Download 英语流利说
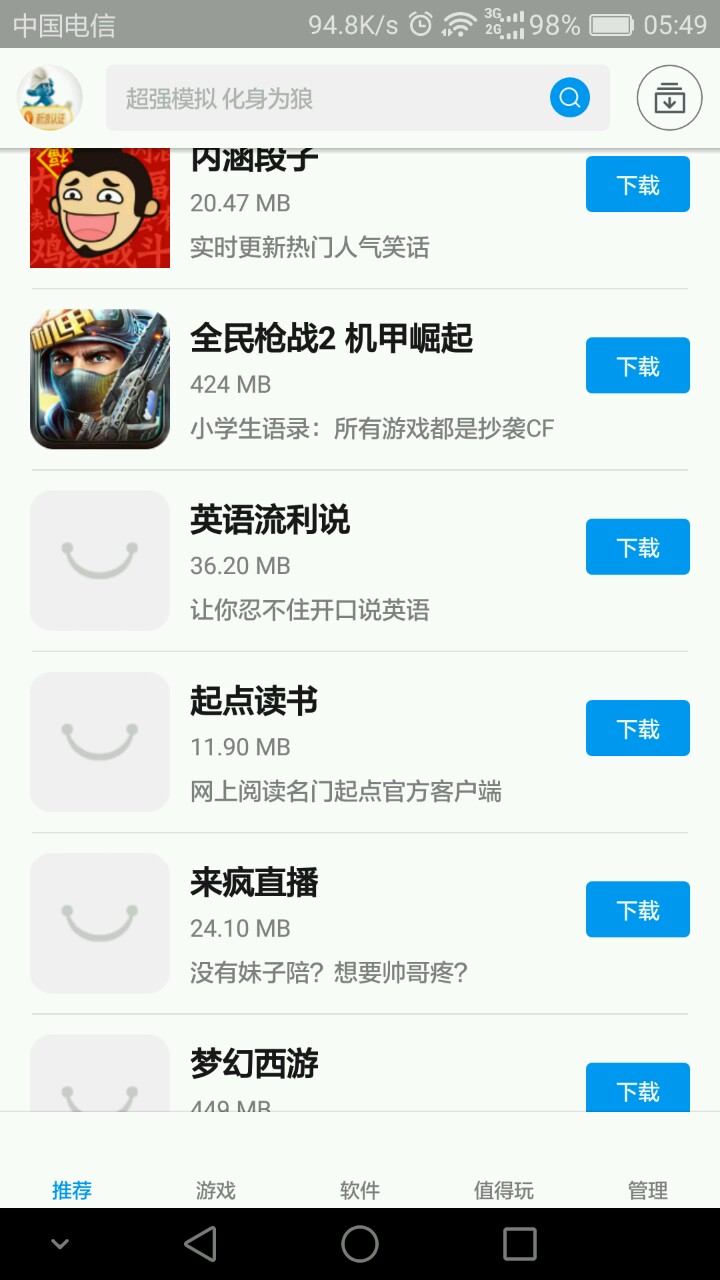 (638, 547)
